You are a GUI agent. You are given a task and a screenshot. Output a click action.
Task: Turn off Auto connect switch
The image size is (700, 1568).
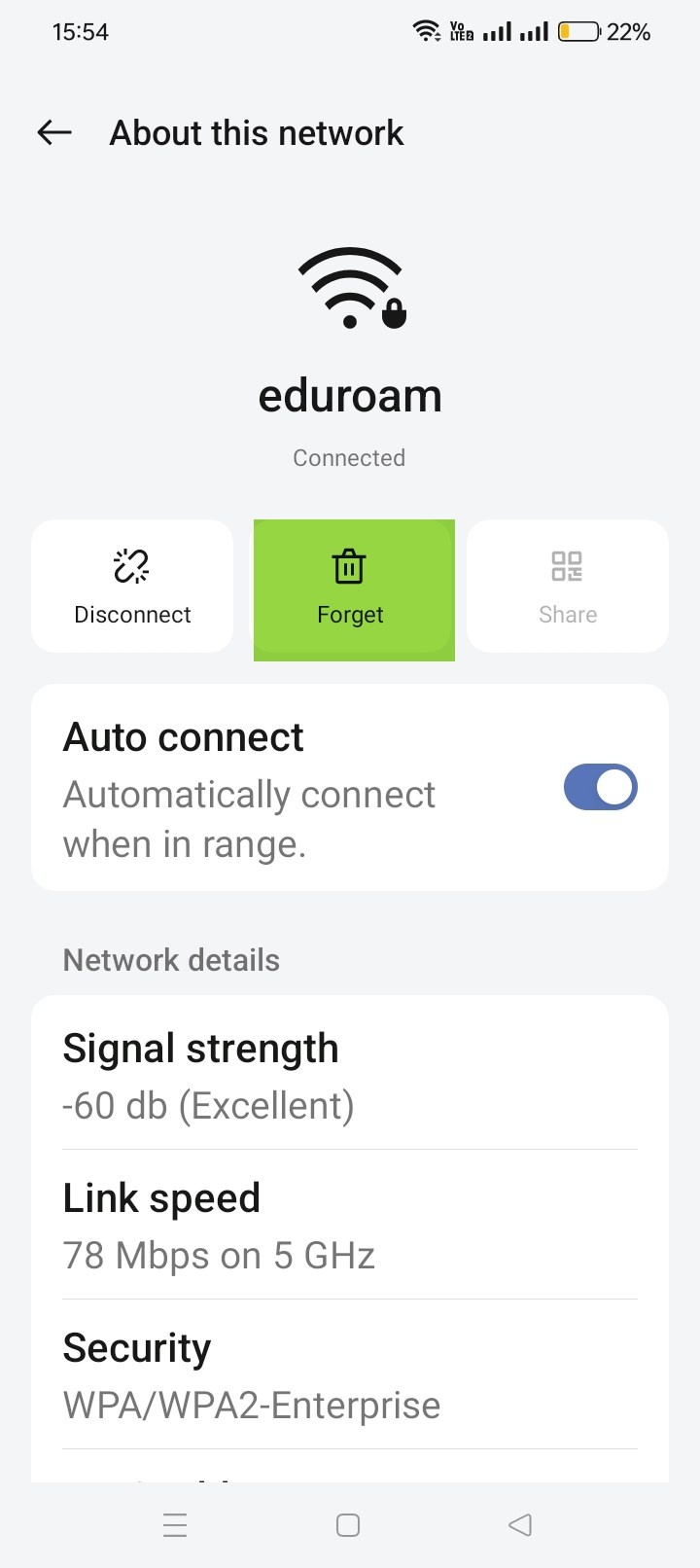(x=600, y=787)
